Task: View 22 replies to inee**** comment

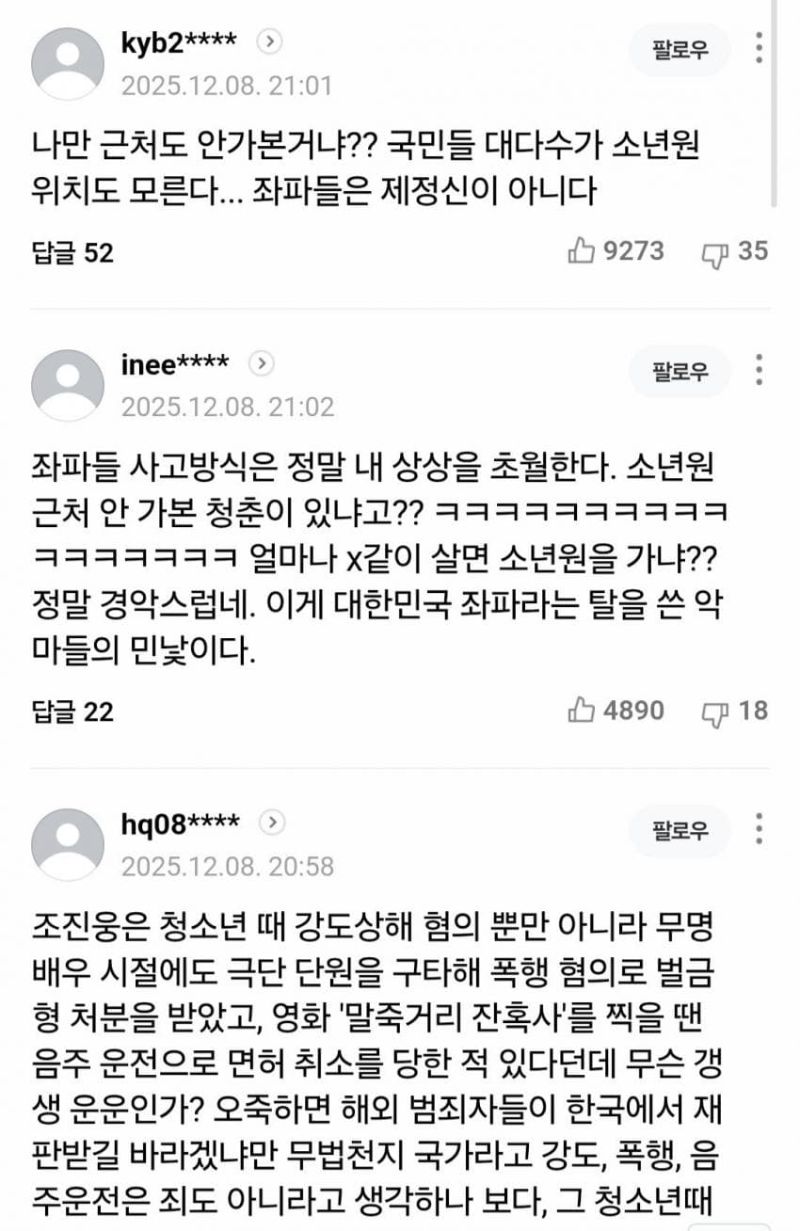Action: [71, 711]
